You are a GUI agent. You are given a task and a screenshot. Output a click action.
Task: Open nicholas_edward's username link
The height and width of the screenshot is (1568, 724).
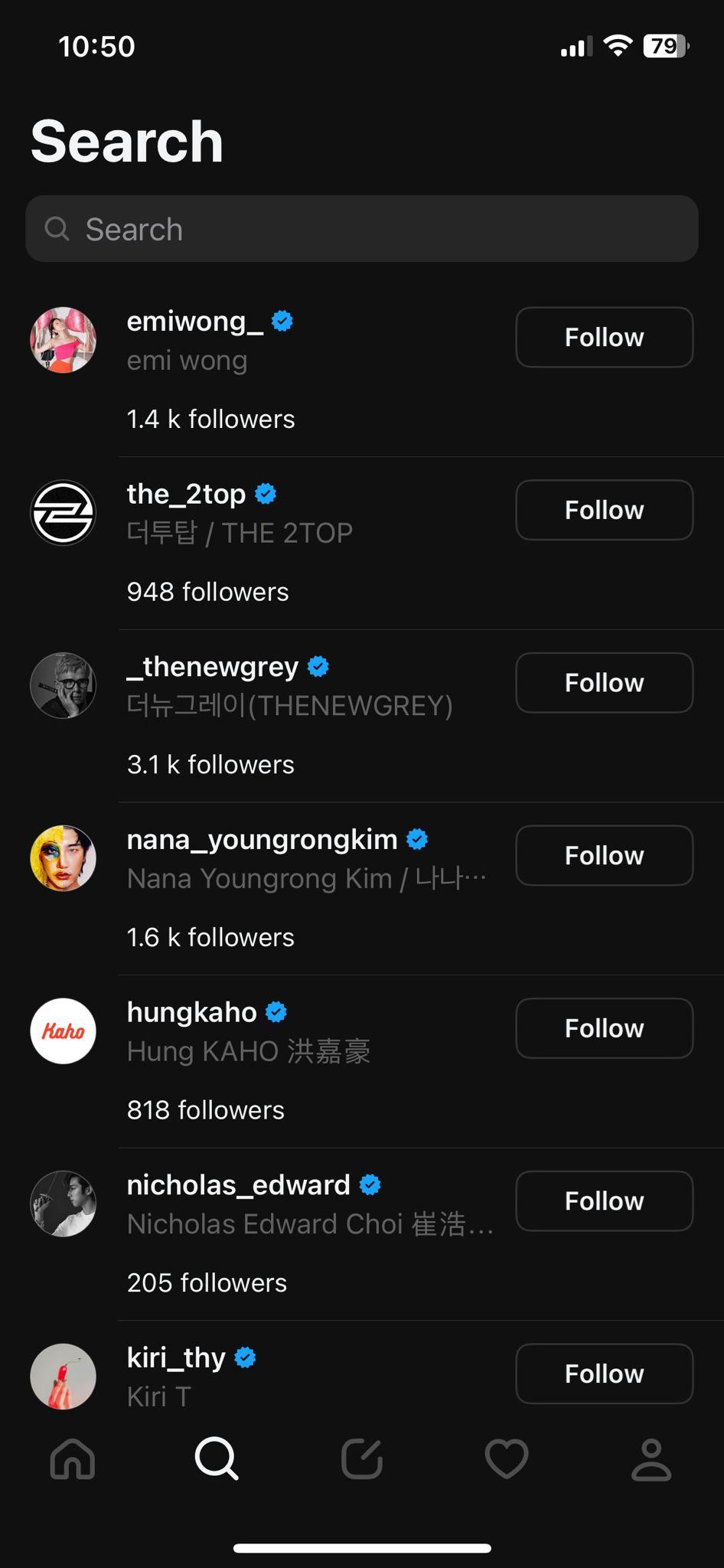[240, 1184]
